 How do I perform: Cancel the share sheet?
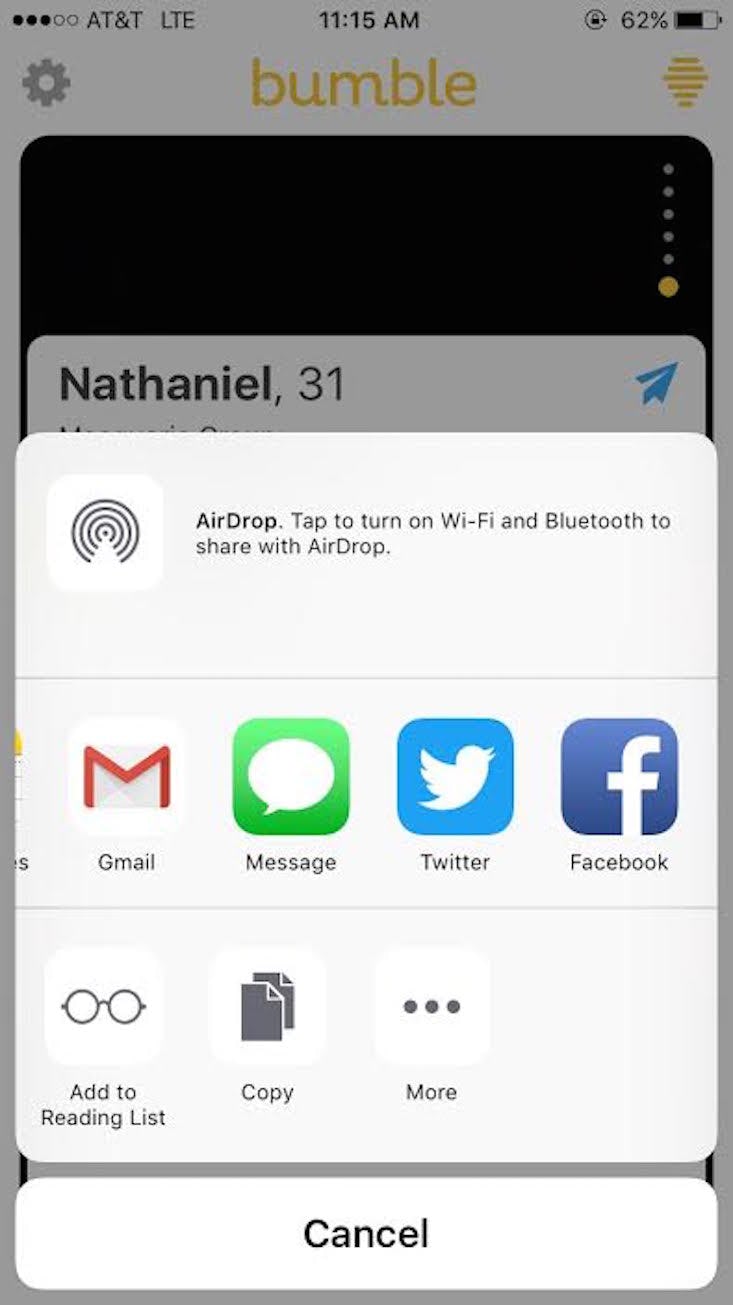coord(366,1233)
